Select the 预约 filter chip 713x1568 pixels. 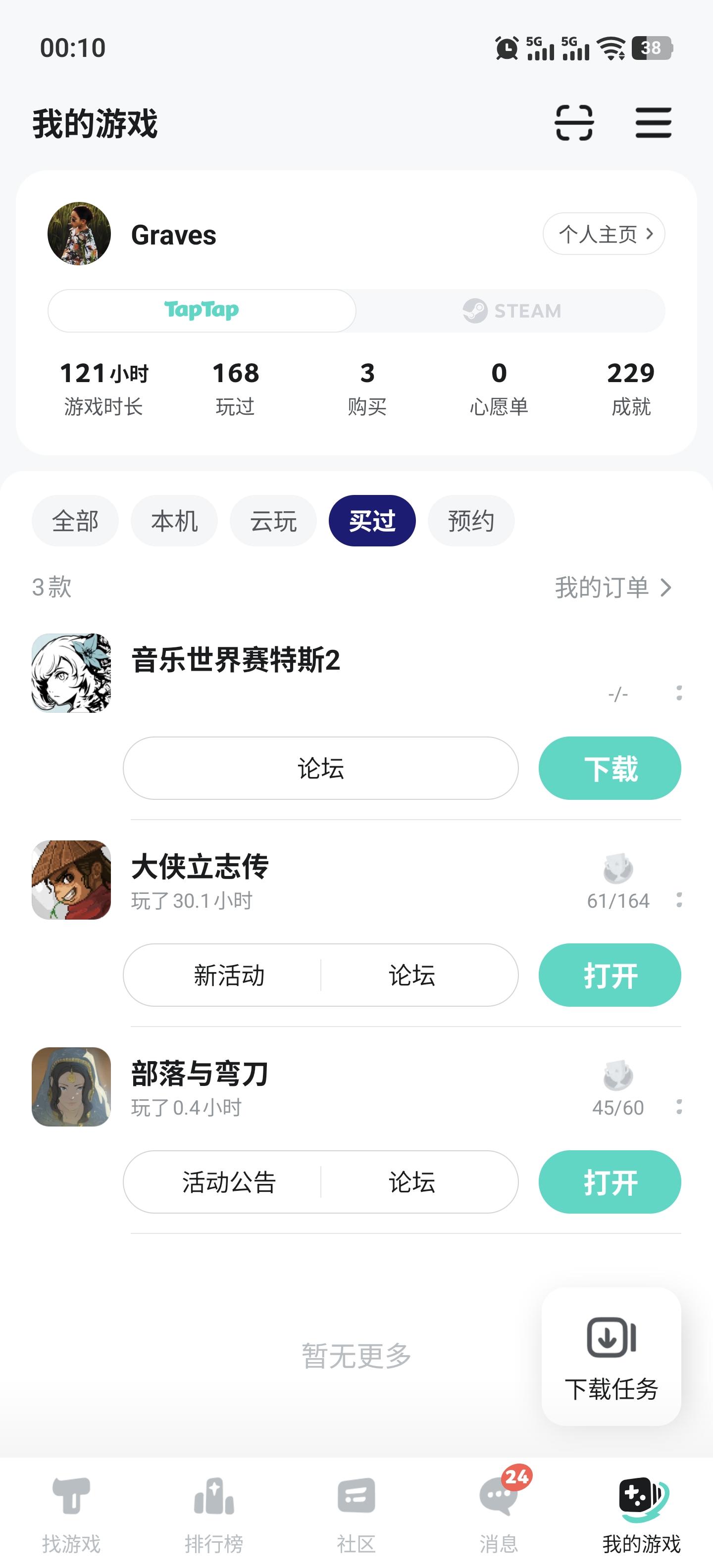tap(471, 520)
